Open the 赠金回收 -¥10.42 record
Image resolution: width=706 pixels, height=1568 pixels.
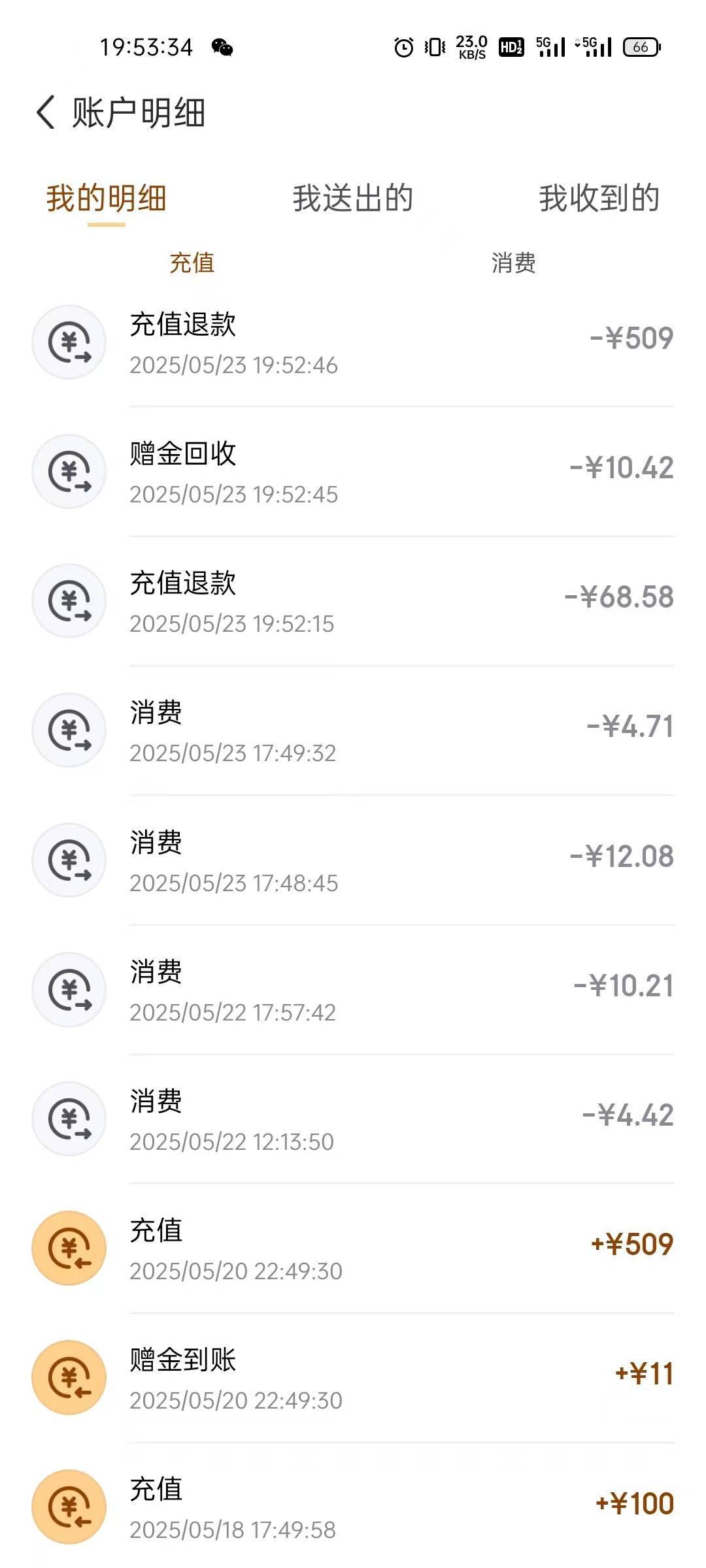[x=353, y=472]
